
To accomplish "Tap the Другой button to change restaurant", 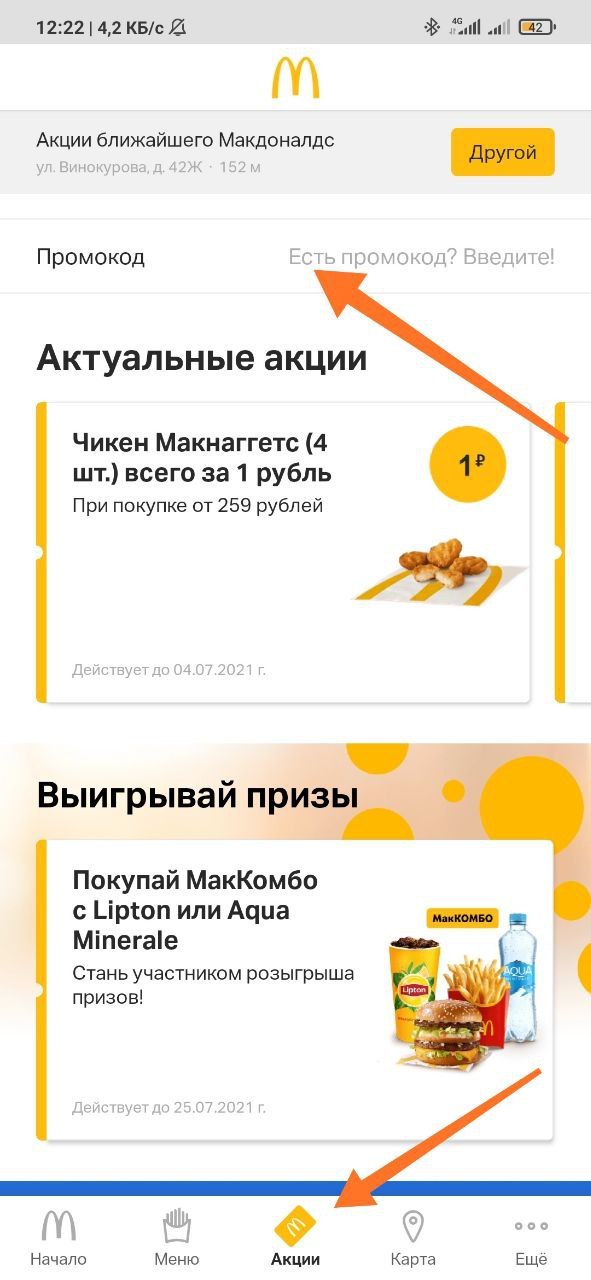I will click(502, 153).
